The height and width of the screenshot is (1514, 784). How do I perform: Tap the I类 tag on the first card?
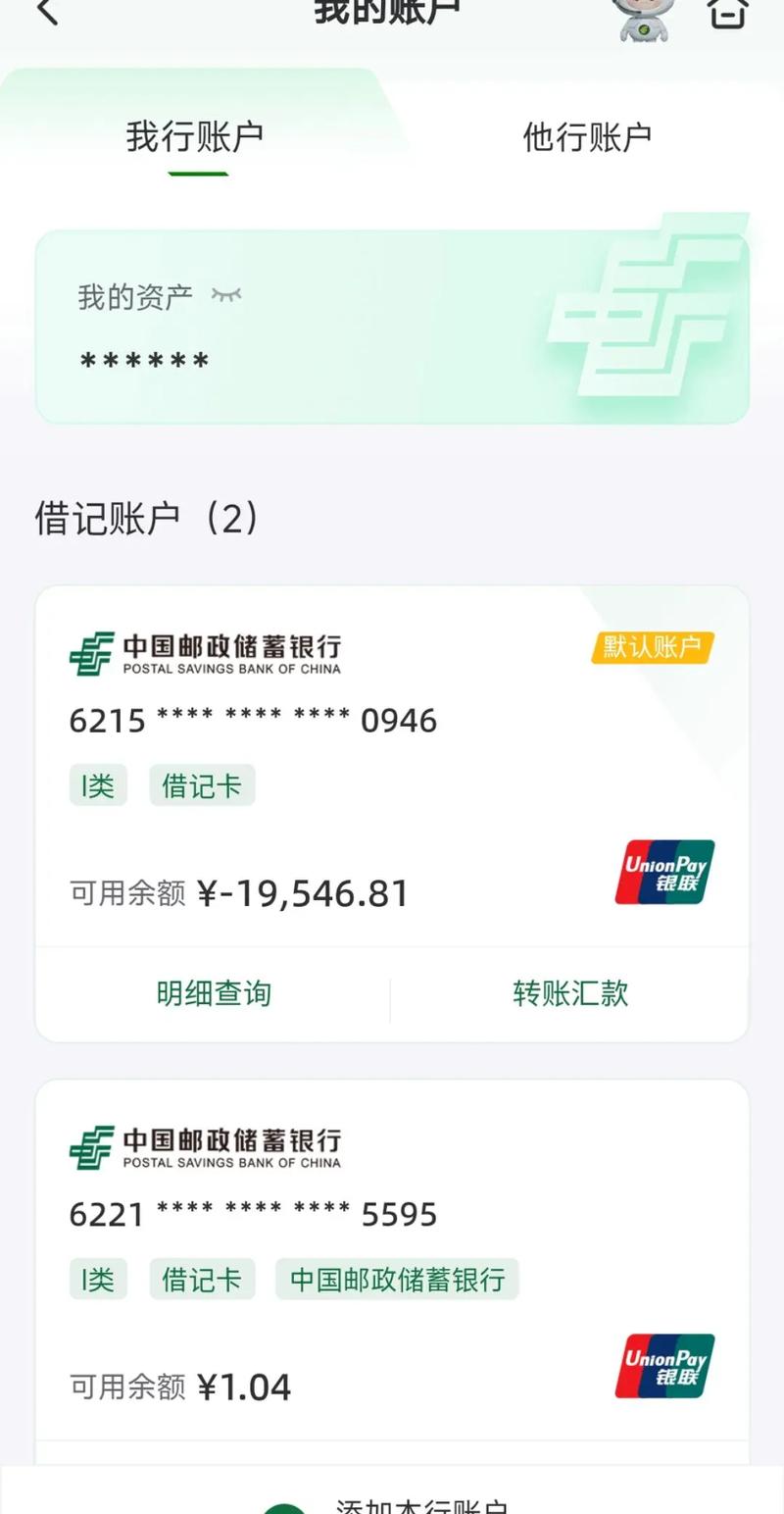tap(97, 784)
